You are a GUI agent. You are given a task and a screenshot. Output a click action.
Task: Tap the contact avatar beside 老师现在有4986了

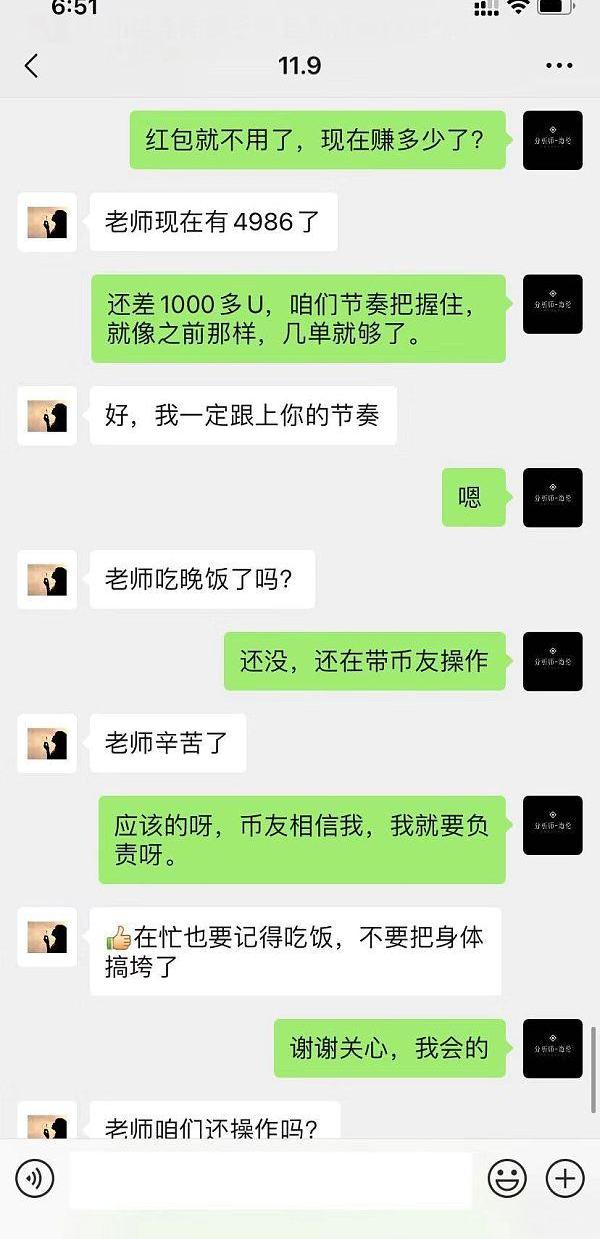47,222
